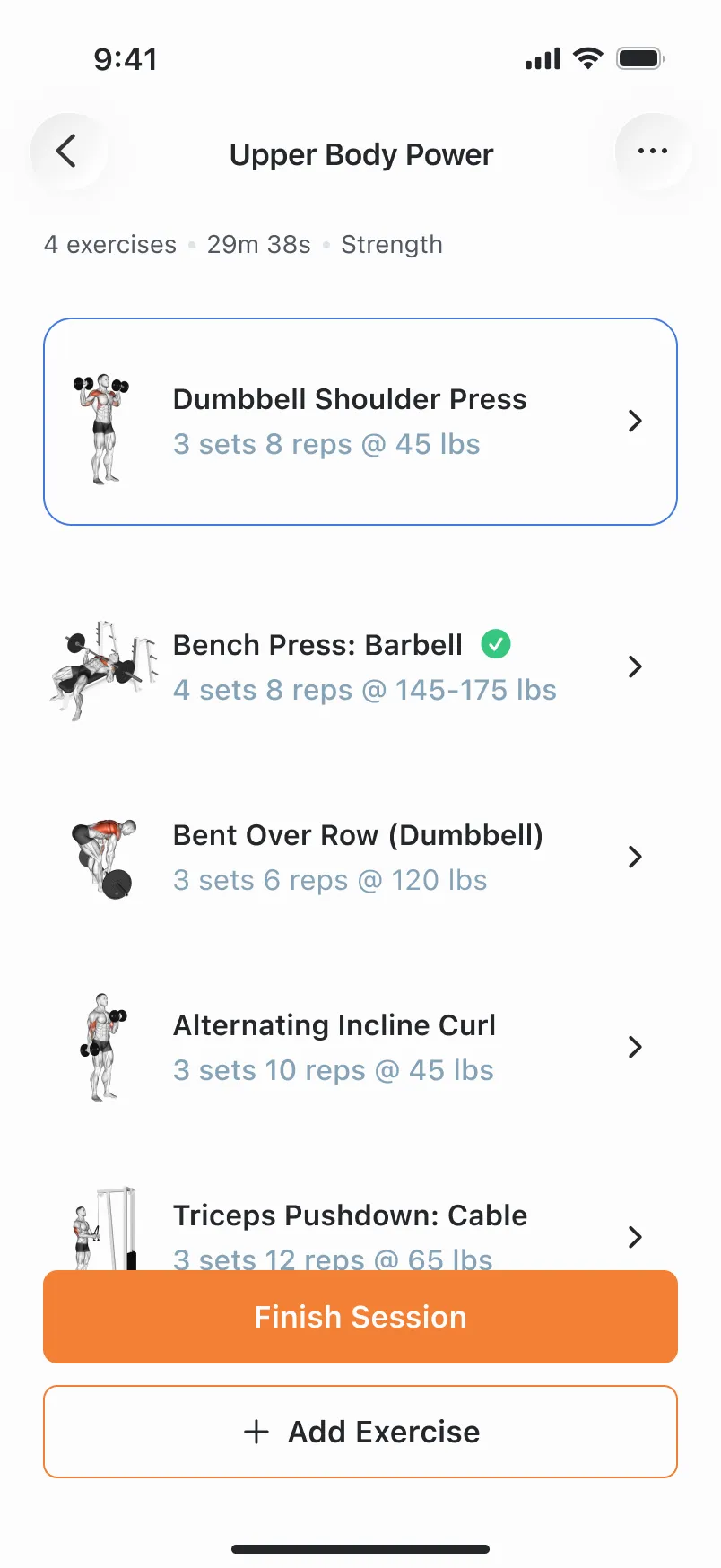Tap the Upper Body Power title
This screenshot has width=721, height=1568.
pyautogui.click(x=360, y=154)
